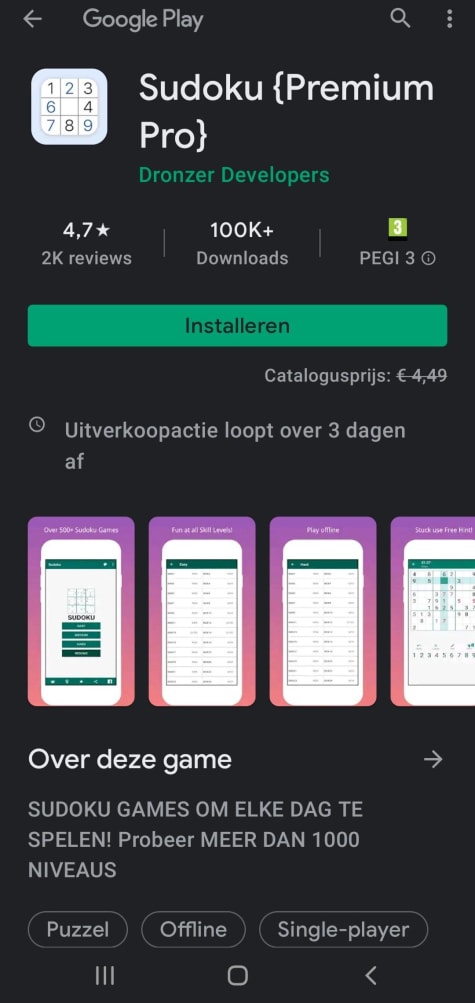Tap the Installeren button

click(237, 326)
